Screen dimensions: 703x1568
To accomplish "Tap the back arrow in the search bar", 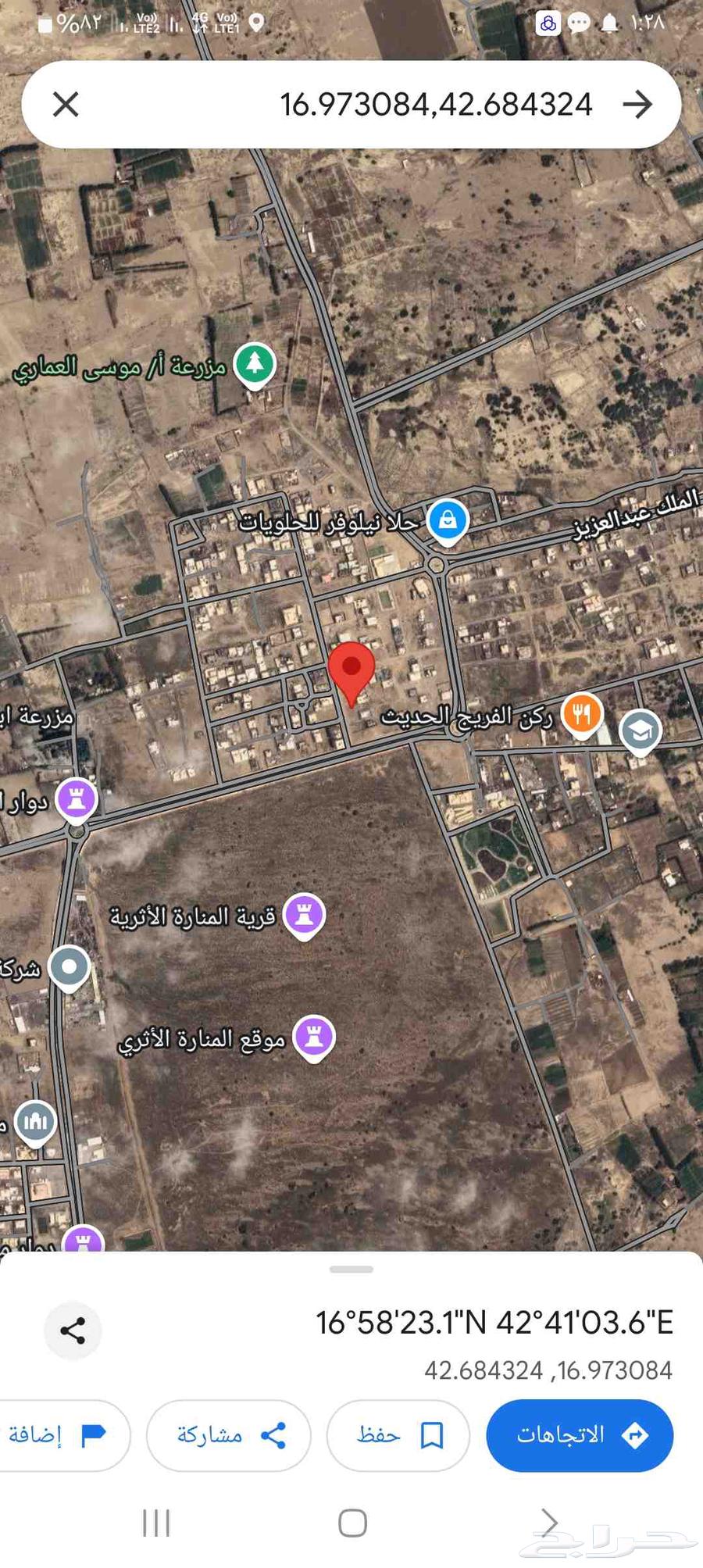I will click(x=637, y=104).
